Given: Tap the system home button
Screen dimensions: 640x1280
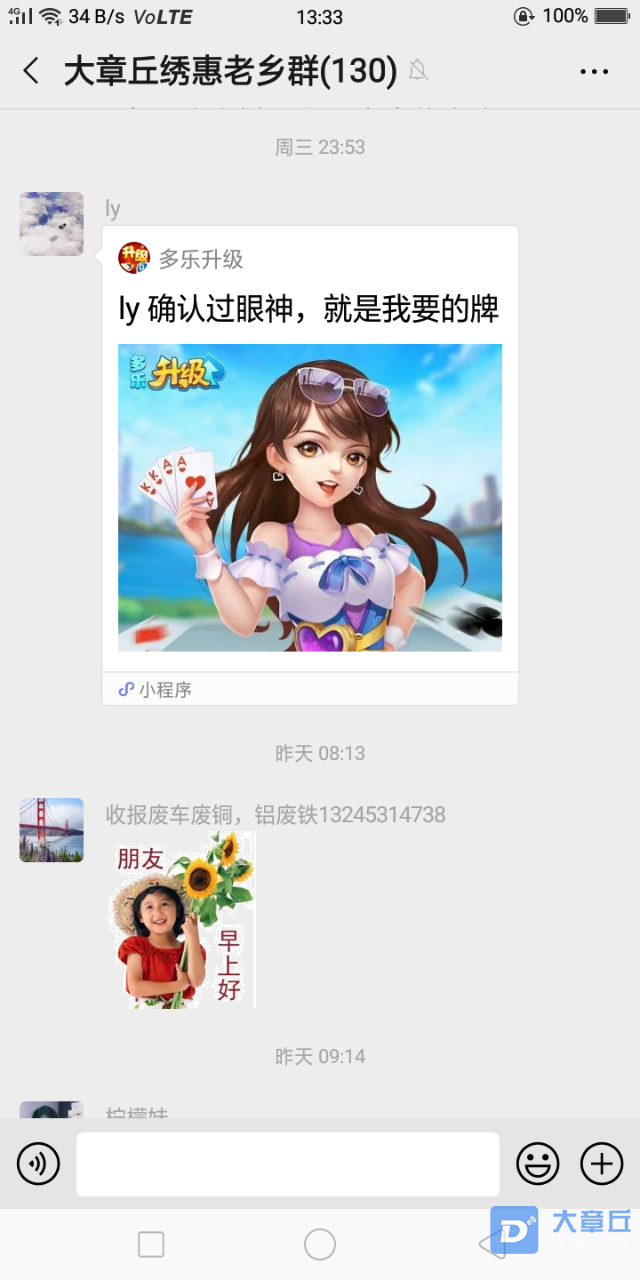Looking at the screenshot, I should 320,1244.
